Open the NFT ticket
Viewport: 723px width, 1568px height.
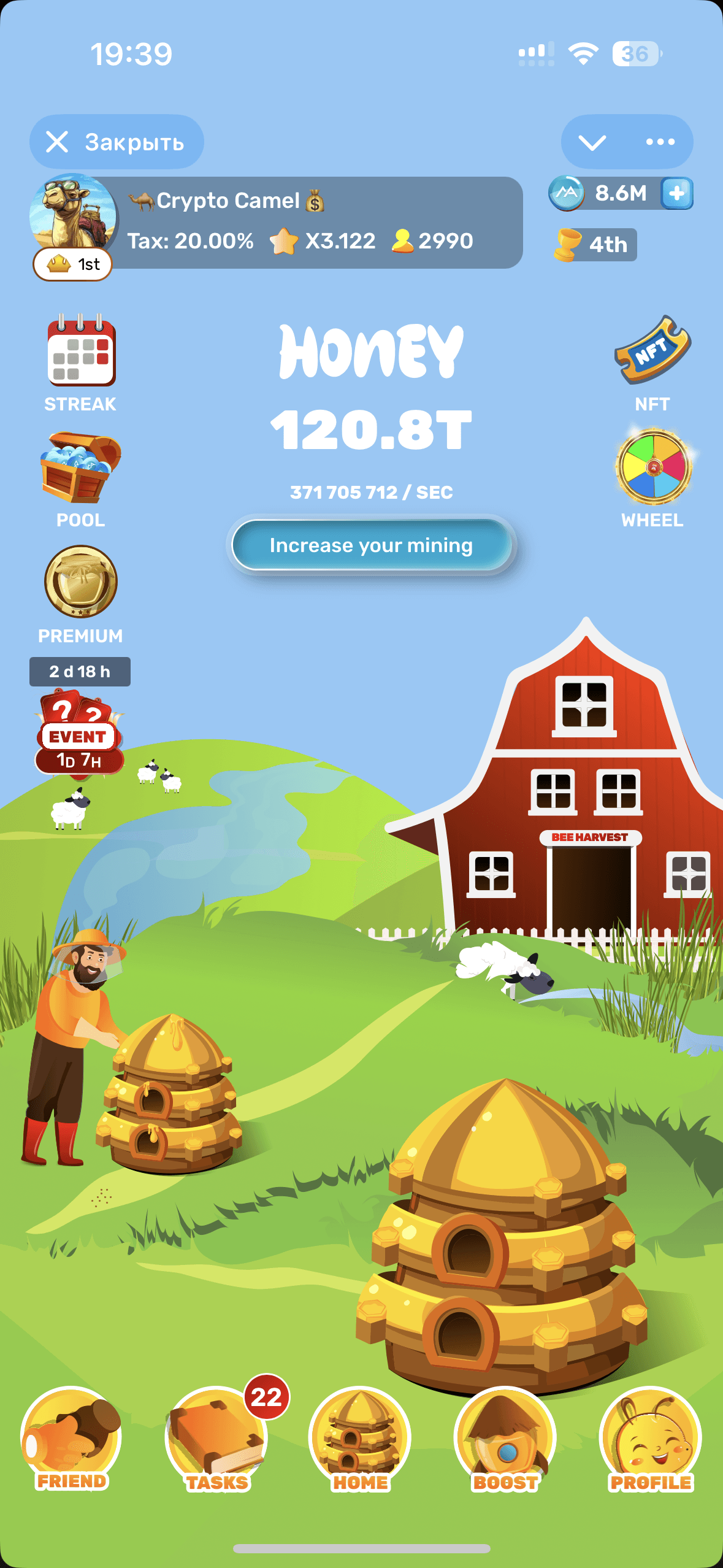coord(652,363)
